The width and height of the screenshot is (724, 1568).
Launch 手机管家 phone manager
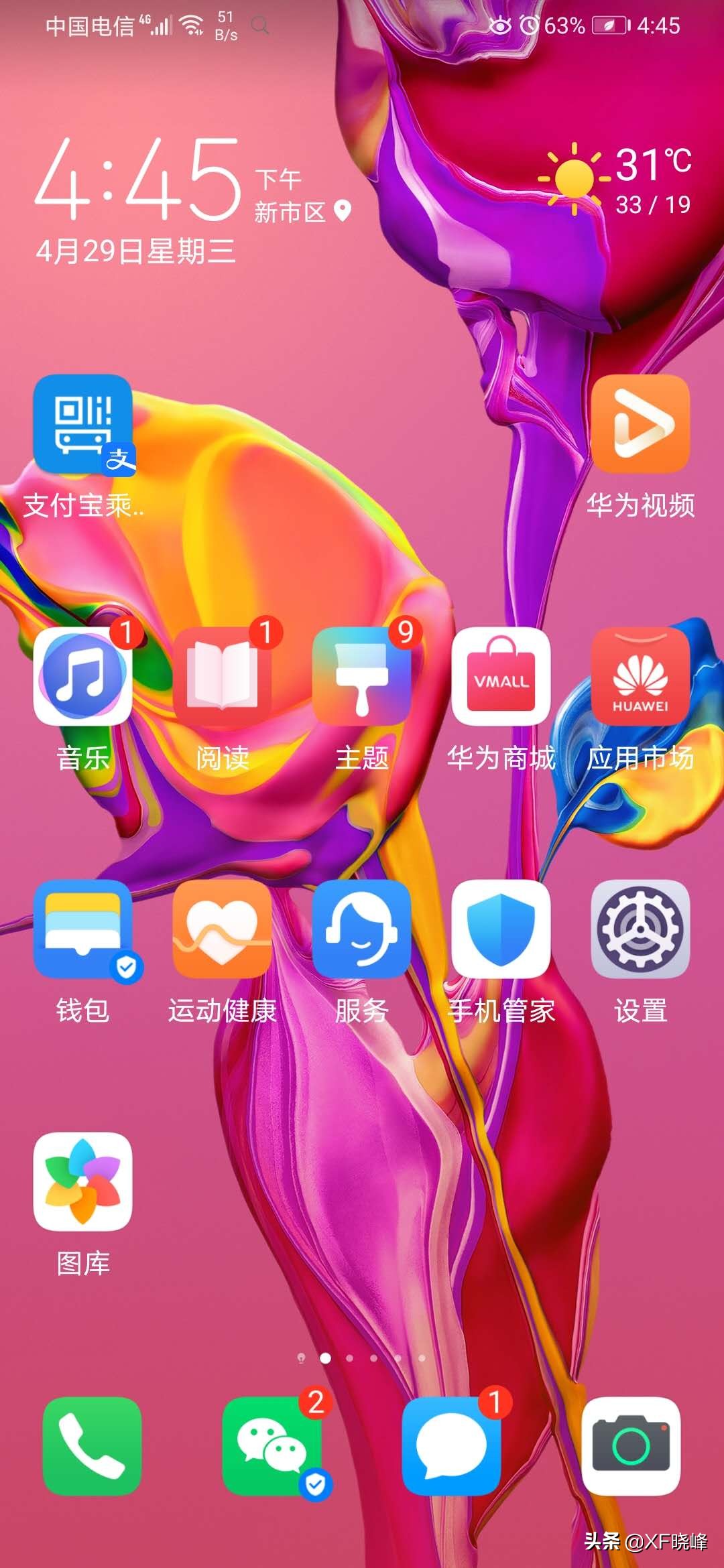coord(501,929)
